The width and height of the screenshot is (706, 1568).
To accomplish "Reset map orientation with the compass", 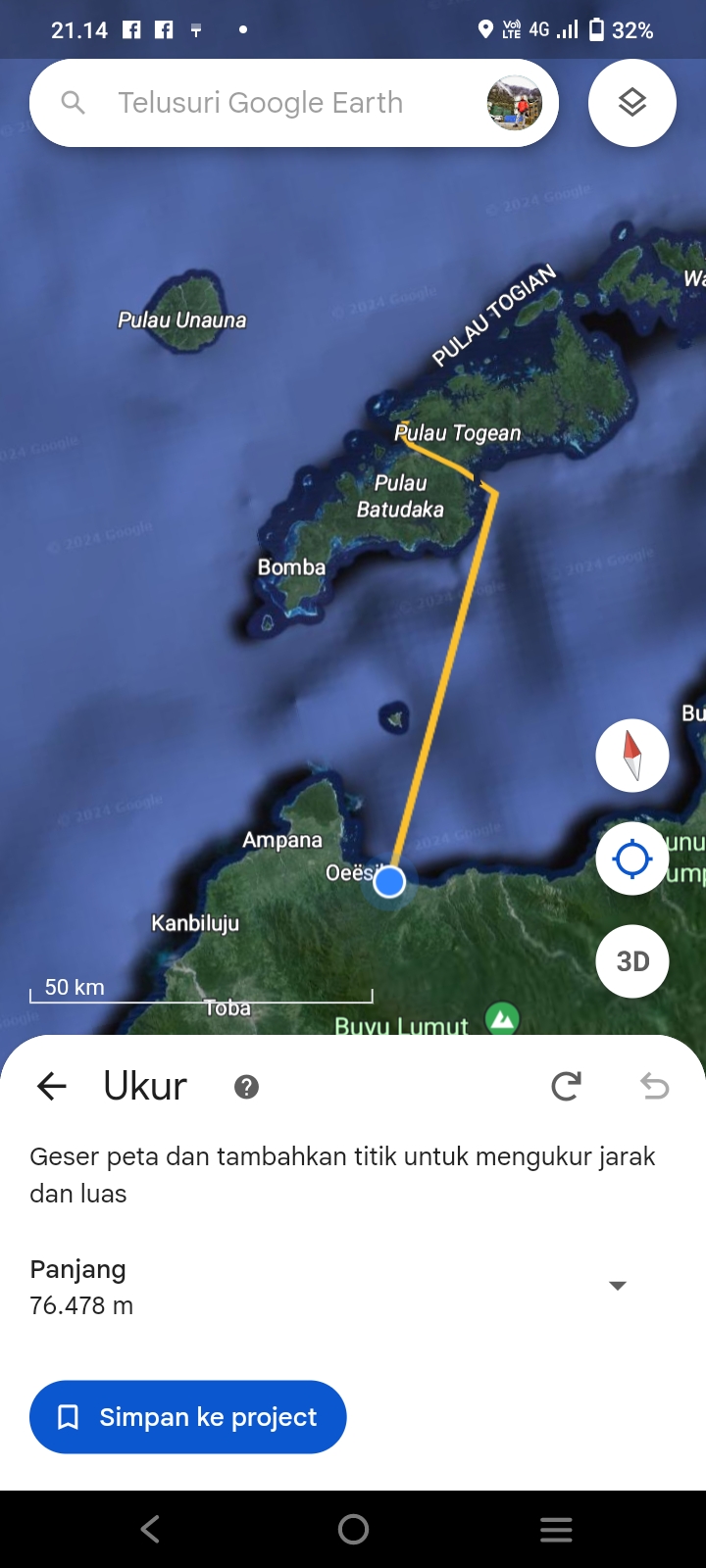I will pyautogui.click(x=632, y=756).
